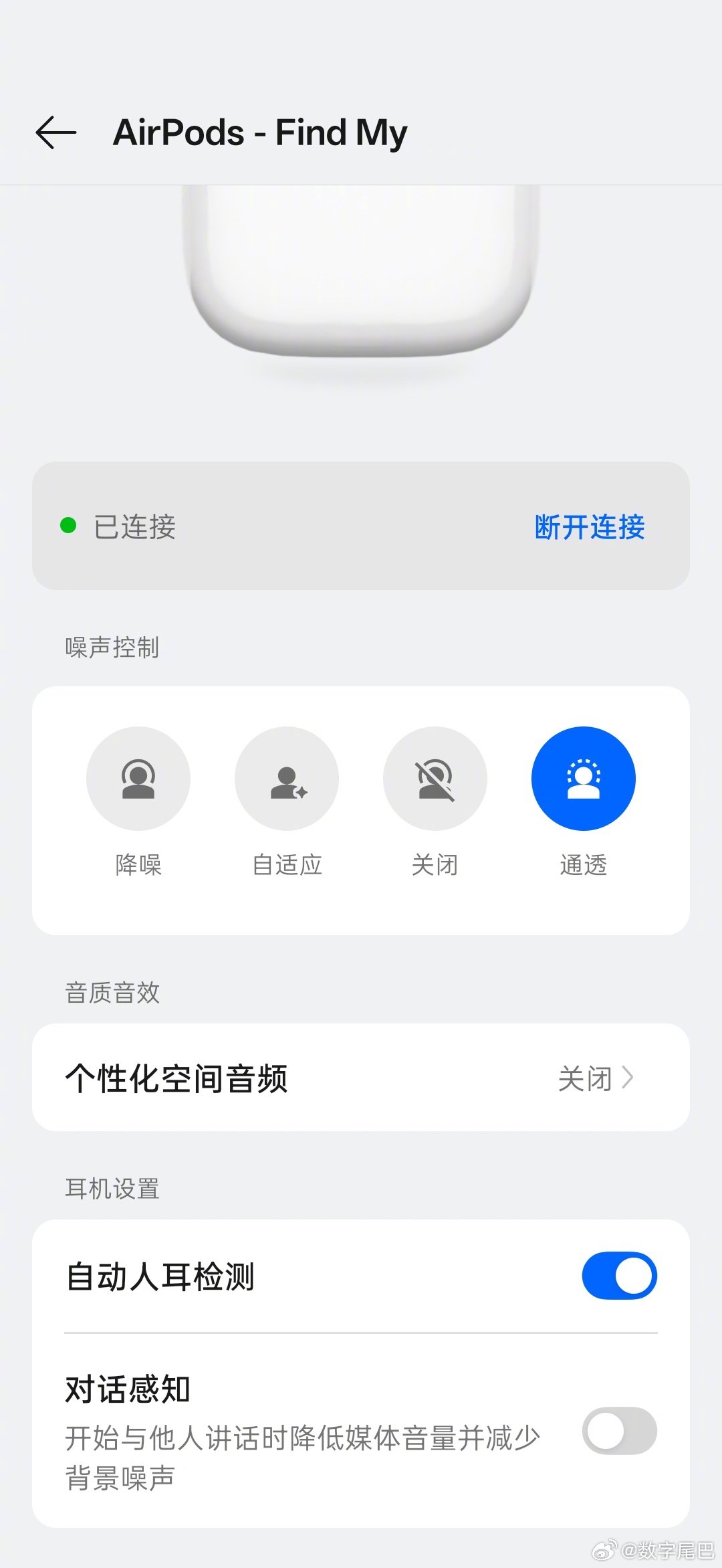Go back from AirPods - Find My
722x1568 pixels.
56,132
